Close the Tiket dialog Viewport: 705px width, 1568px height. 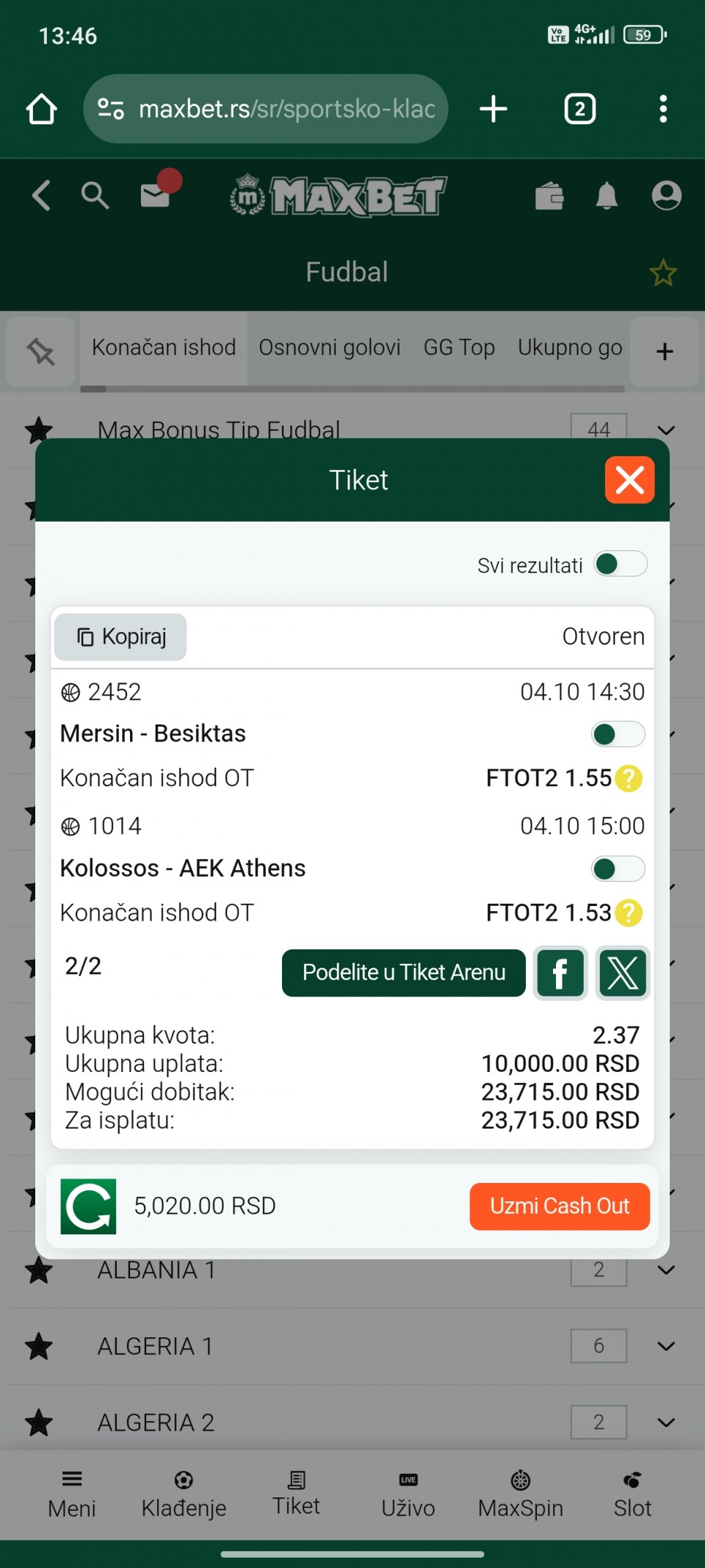coord(629,481)
